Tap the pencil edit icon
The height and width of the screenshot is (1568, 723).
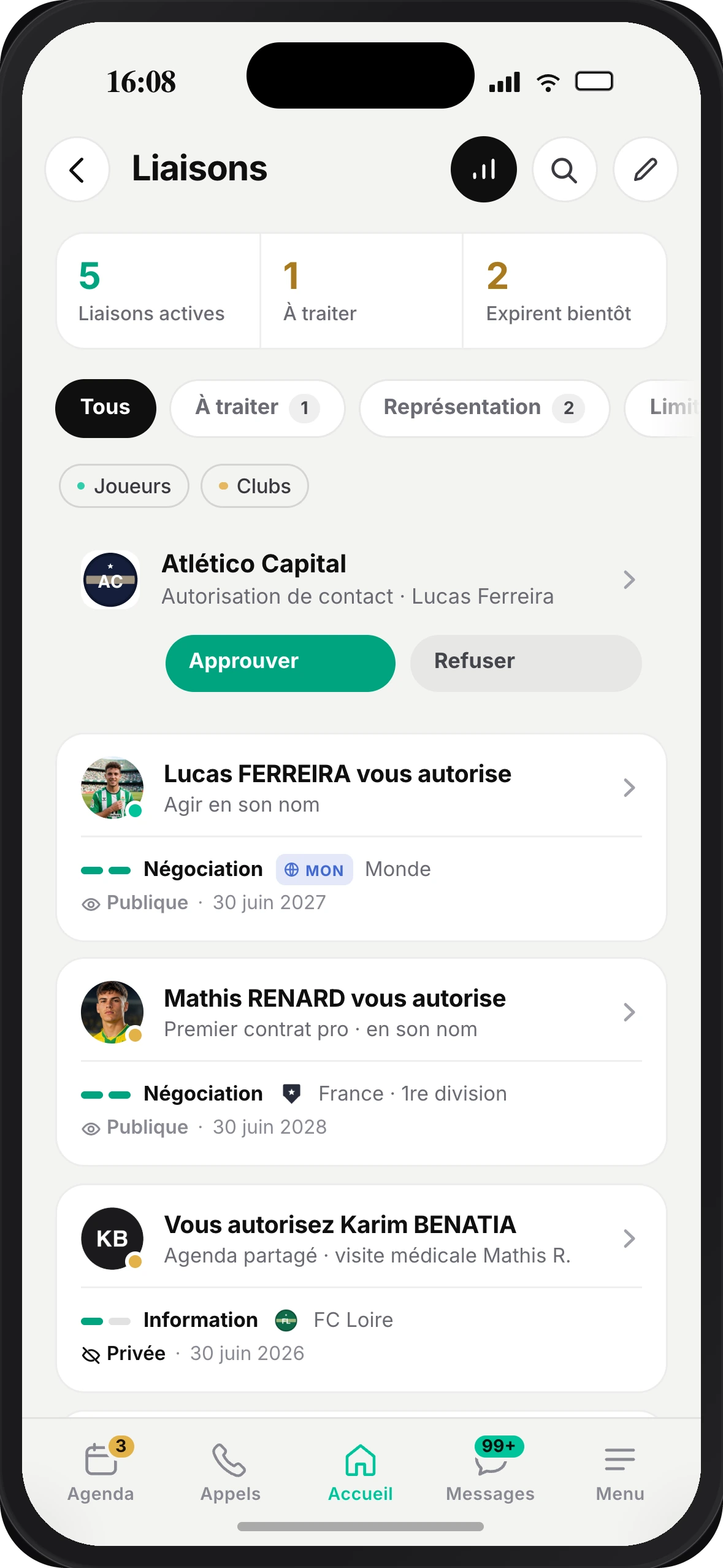point(645,170)
